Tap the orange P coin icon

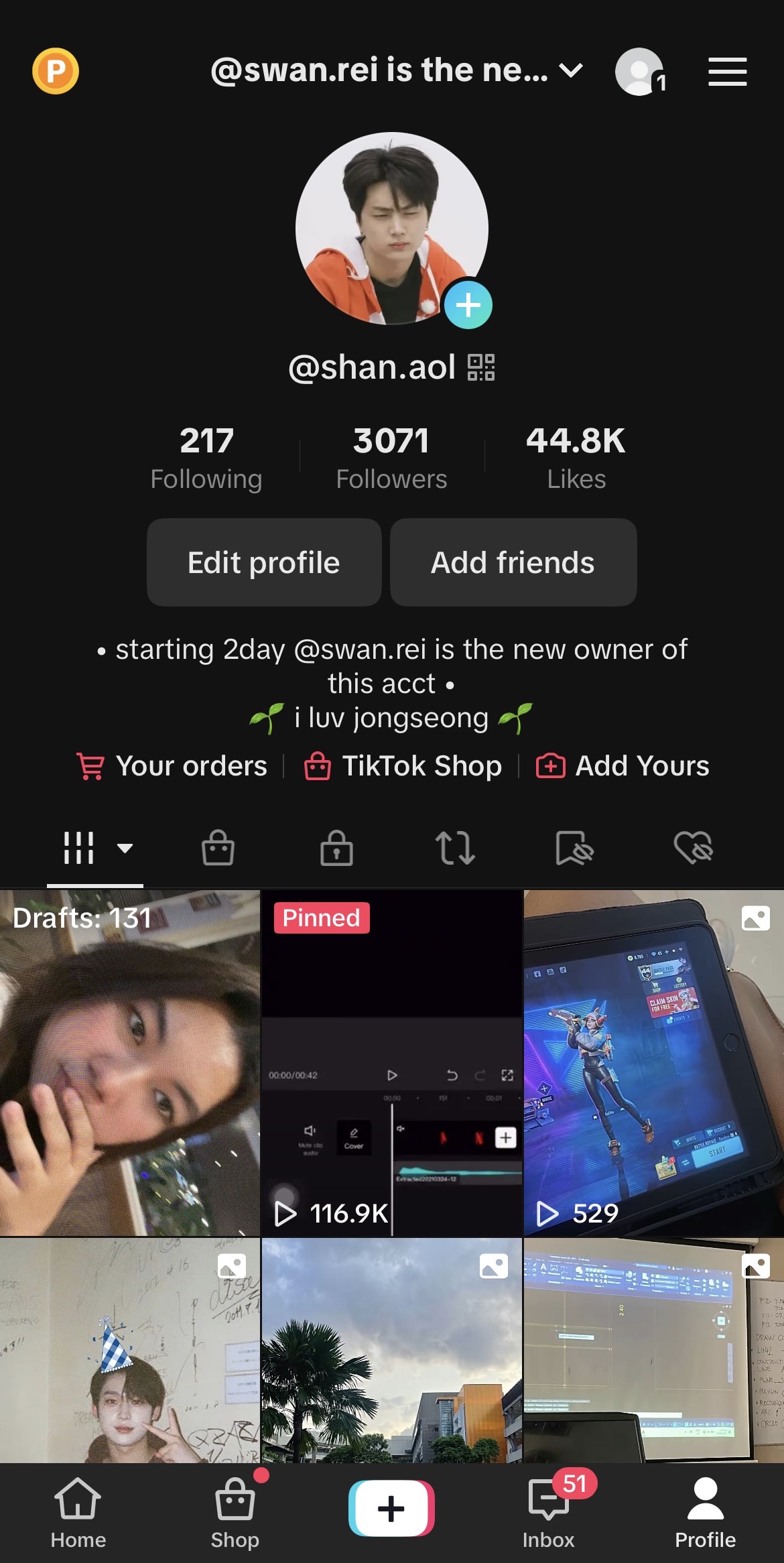pyautogui.click(x=56, y=71)
